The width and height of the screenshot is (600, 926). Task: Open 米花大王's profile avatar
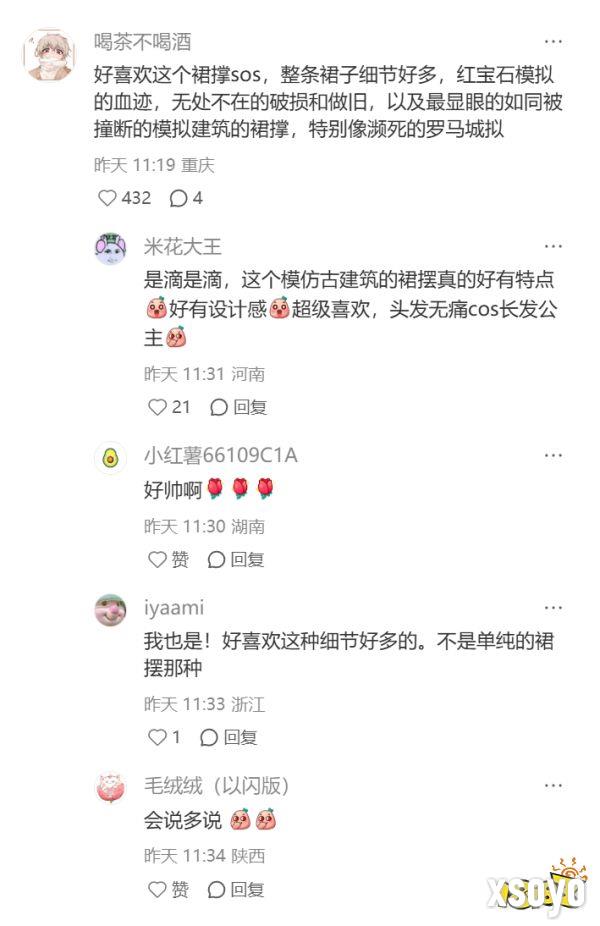[x=110, y=246]
